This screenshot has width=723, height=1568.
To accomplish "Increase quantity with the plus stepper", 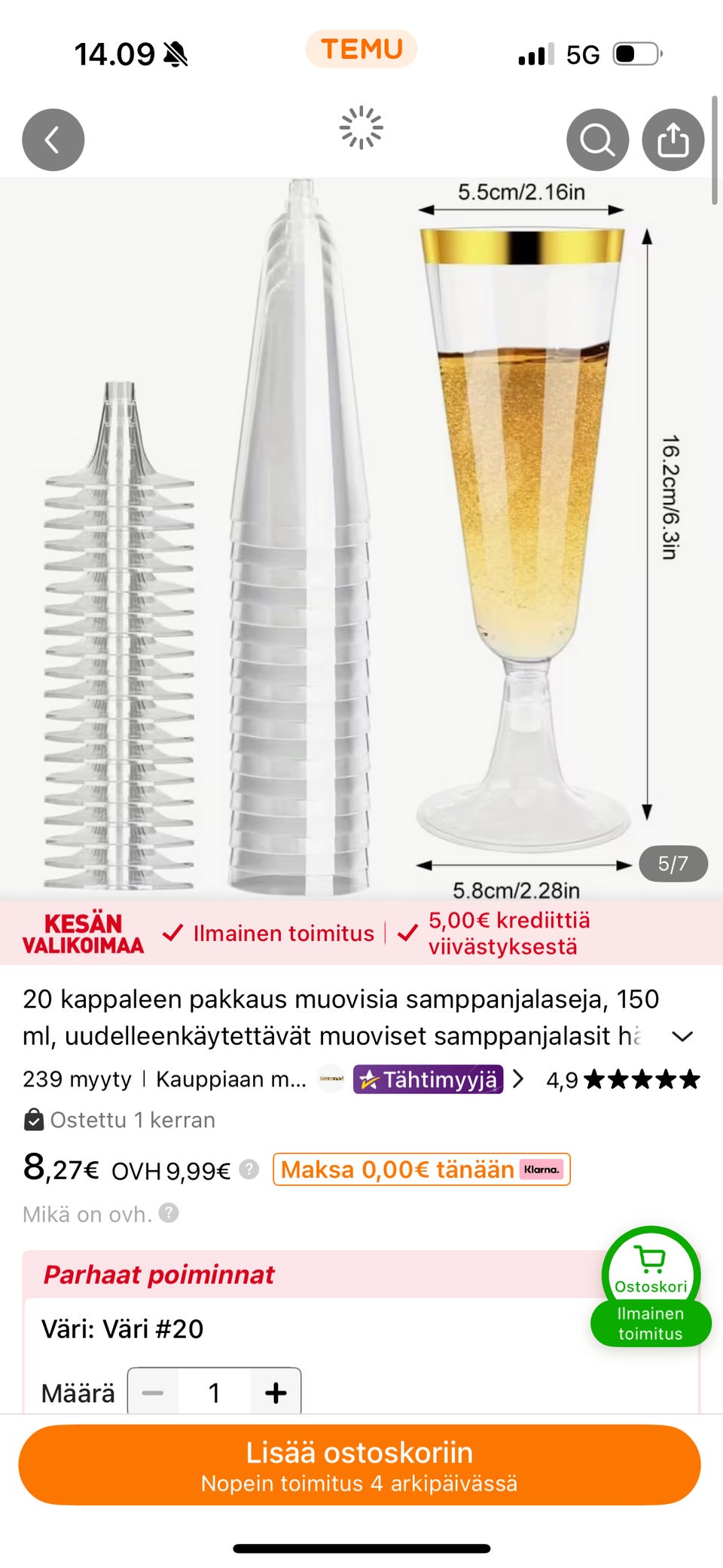I will coord(274,1392).
